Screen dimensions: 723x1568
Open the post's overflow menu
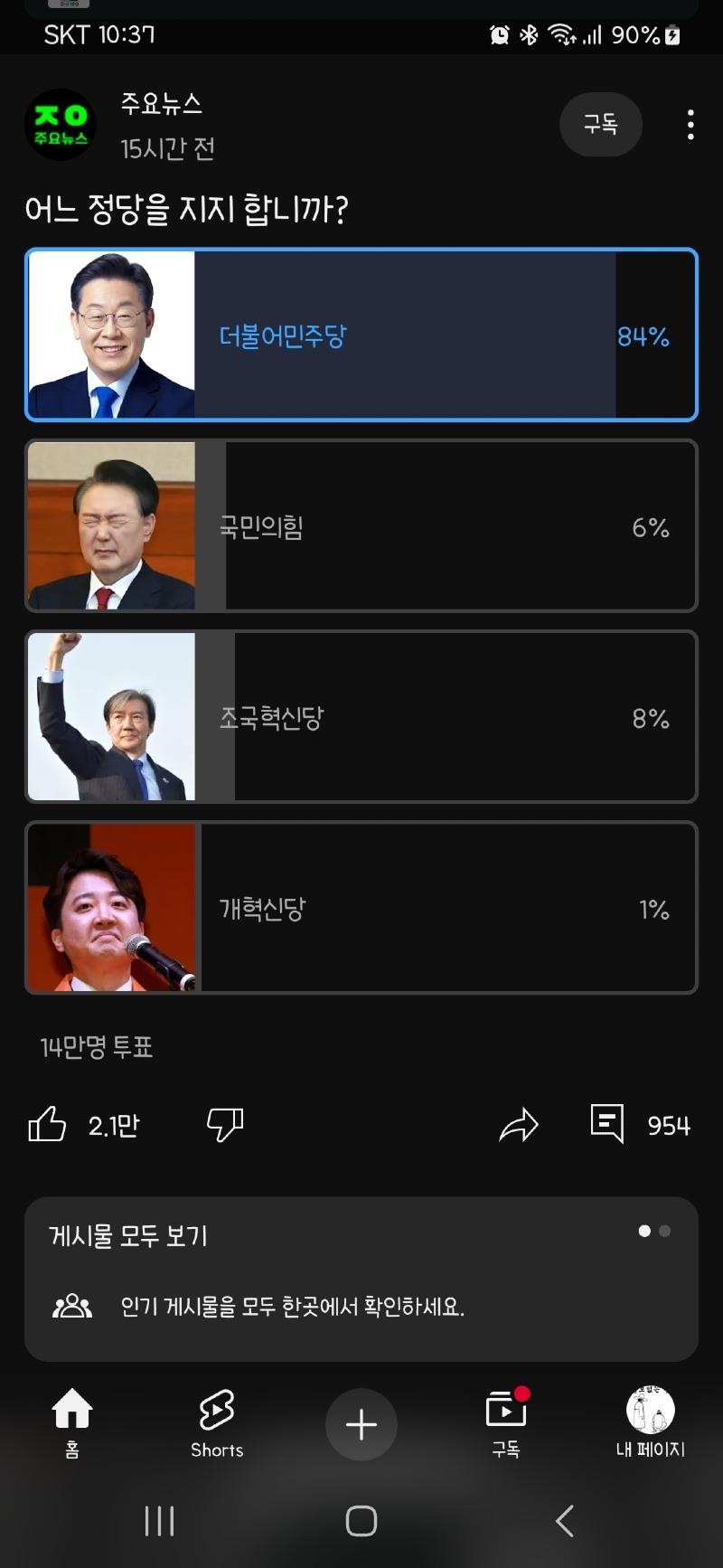click(x=690, y=125)
